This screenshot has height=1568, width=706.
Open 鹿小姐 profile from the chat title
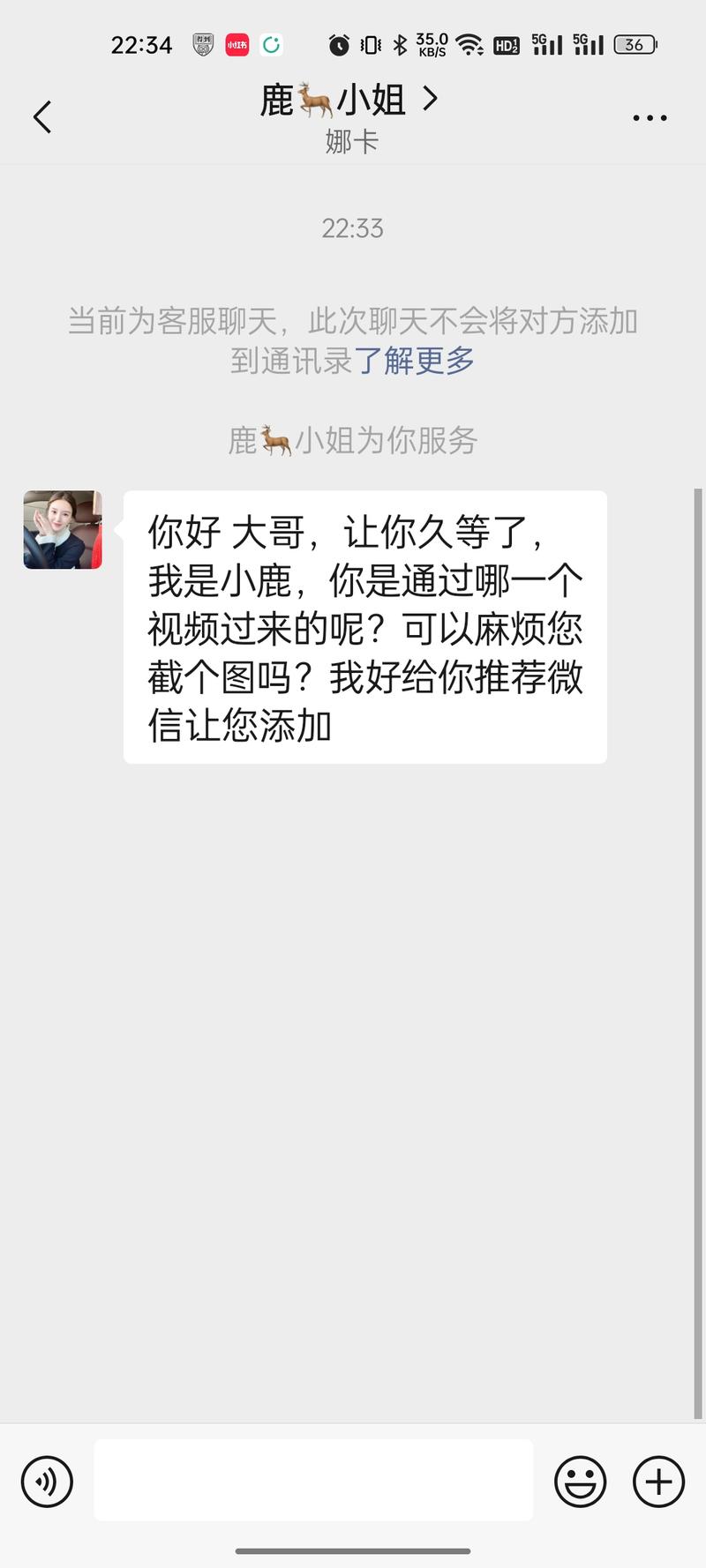point(349,101)
